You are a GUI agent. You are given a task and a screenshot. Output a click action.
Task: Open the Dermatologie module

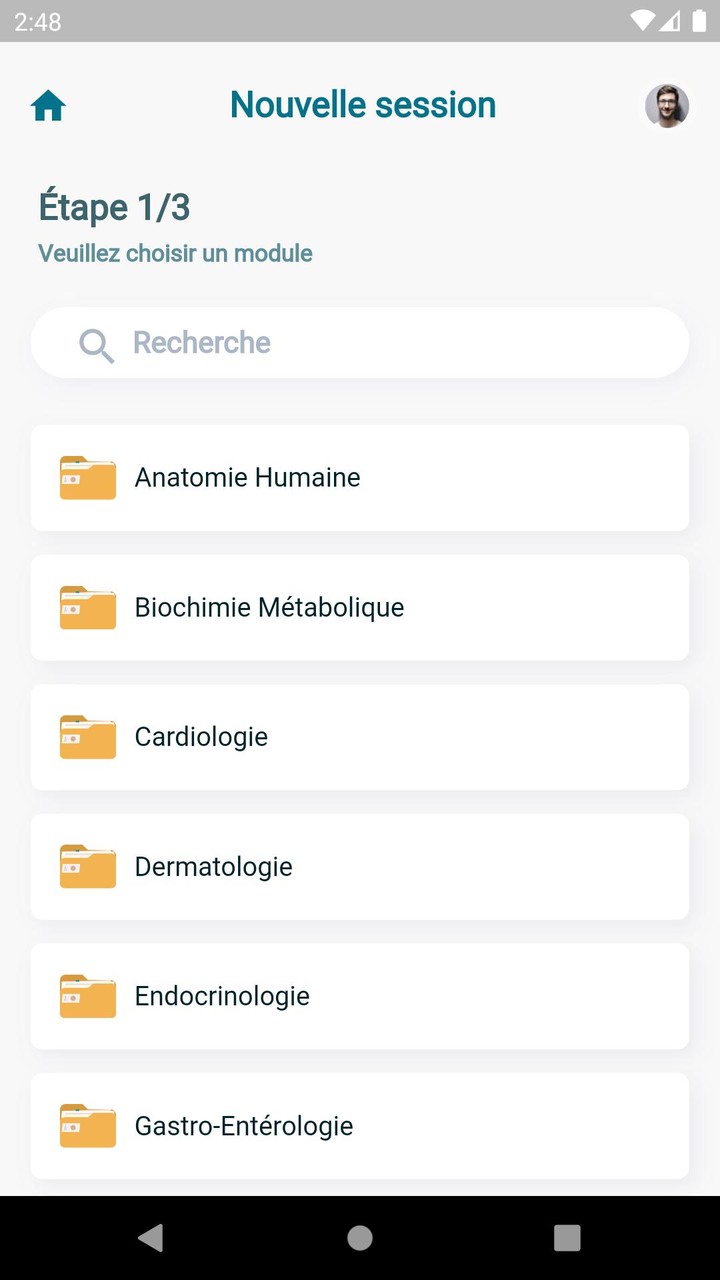tap(360, 867)
